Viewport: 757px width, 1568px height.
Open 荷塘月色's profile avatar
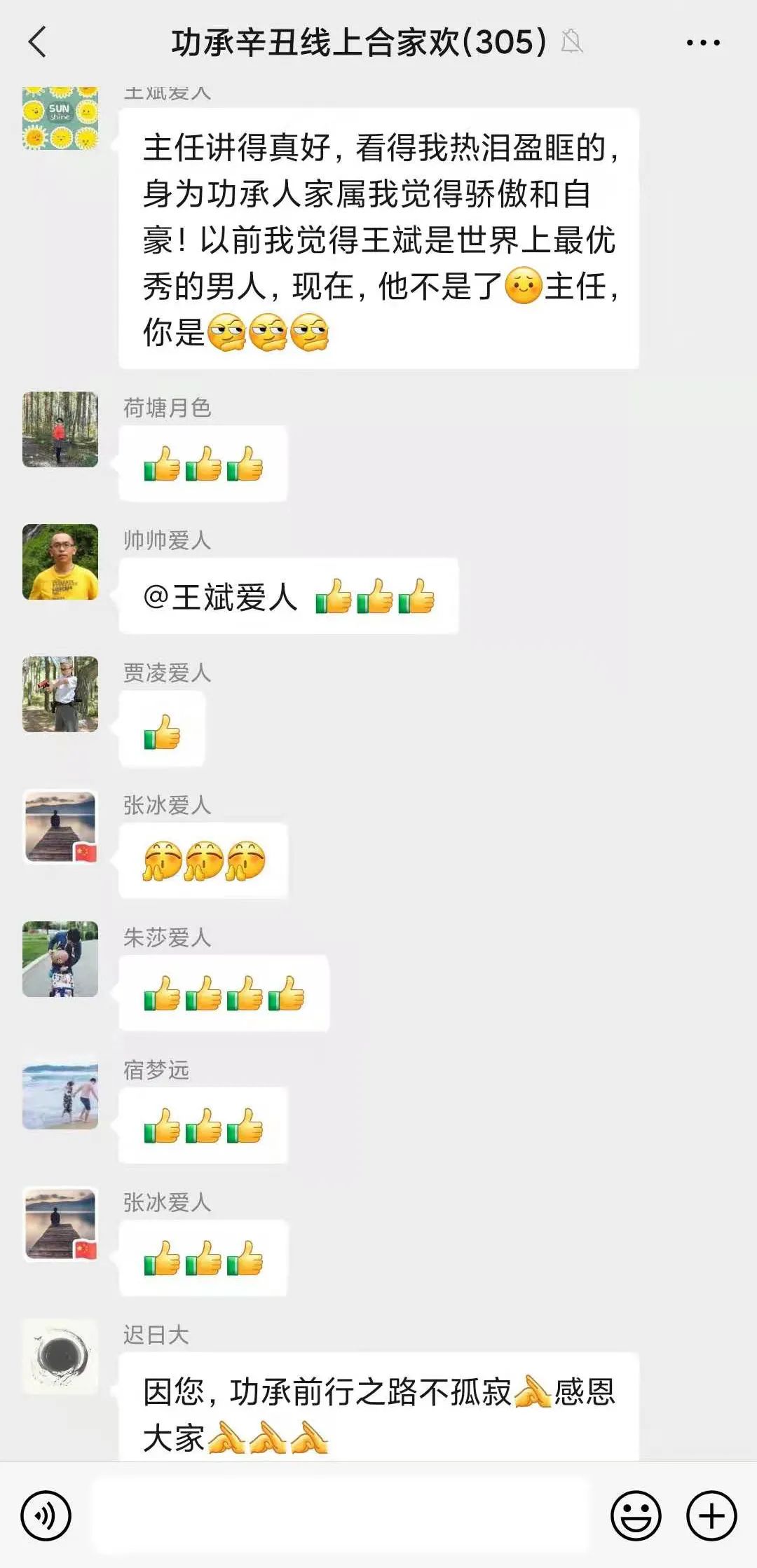pos(60,429)
